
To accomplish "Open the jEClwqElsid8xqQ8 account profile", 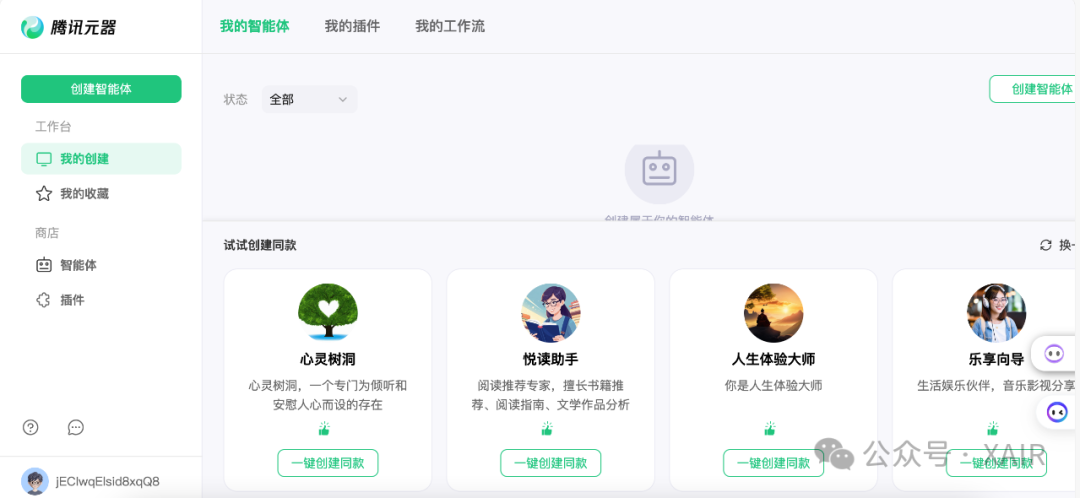I will pos(90,481).
